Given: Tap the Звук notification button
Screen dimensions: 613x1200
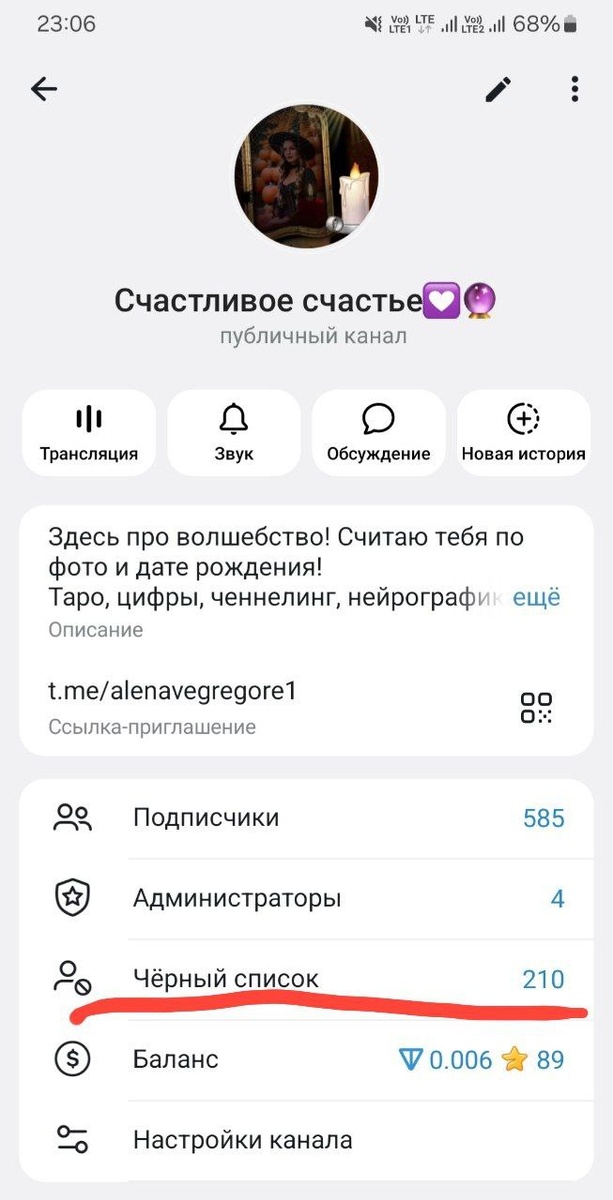Looking at the screenshot, I should 233,433.
